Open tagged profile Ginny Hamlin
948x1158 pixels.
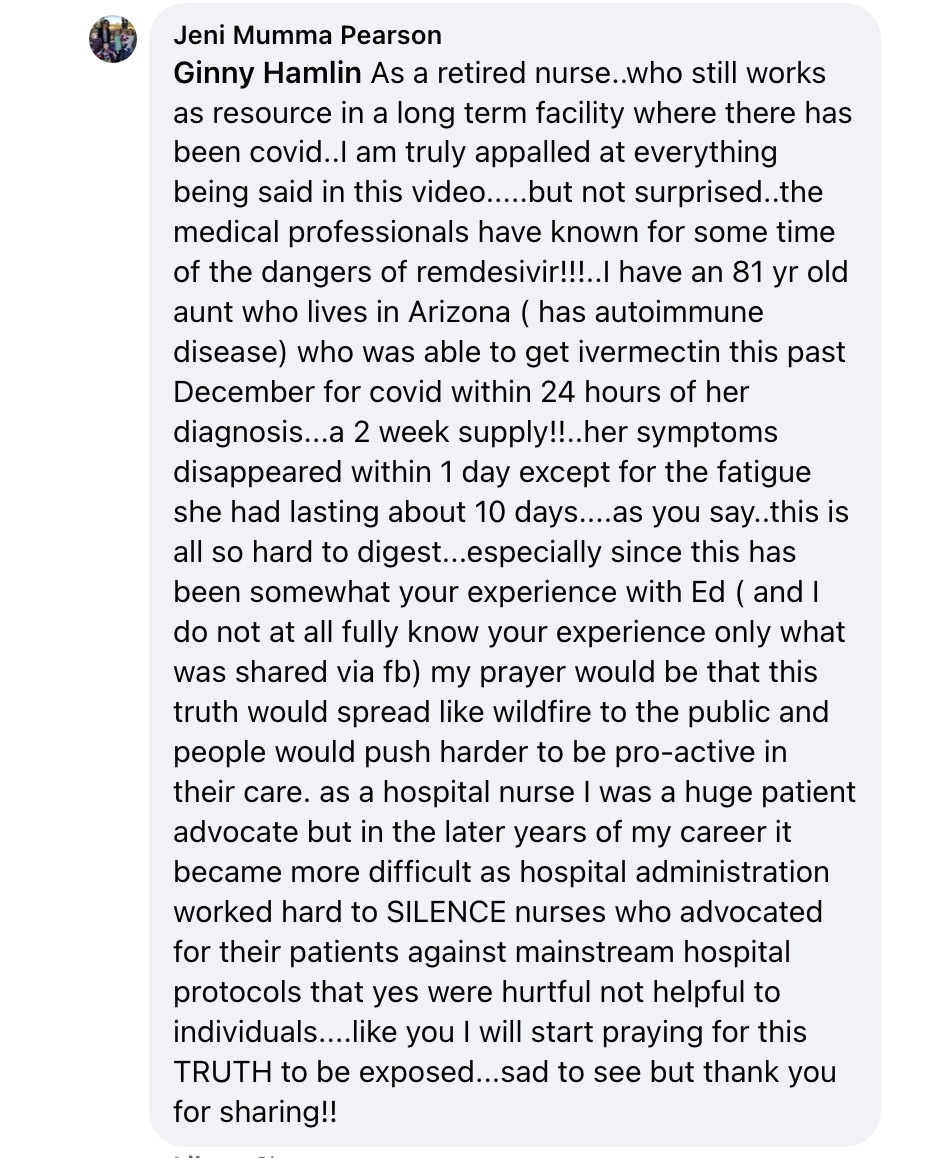267,73
